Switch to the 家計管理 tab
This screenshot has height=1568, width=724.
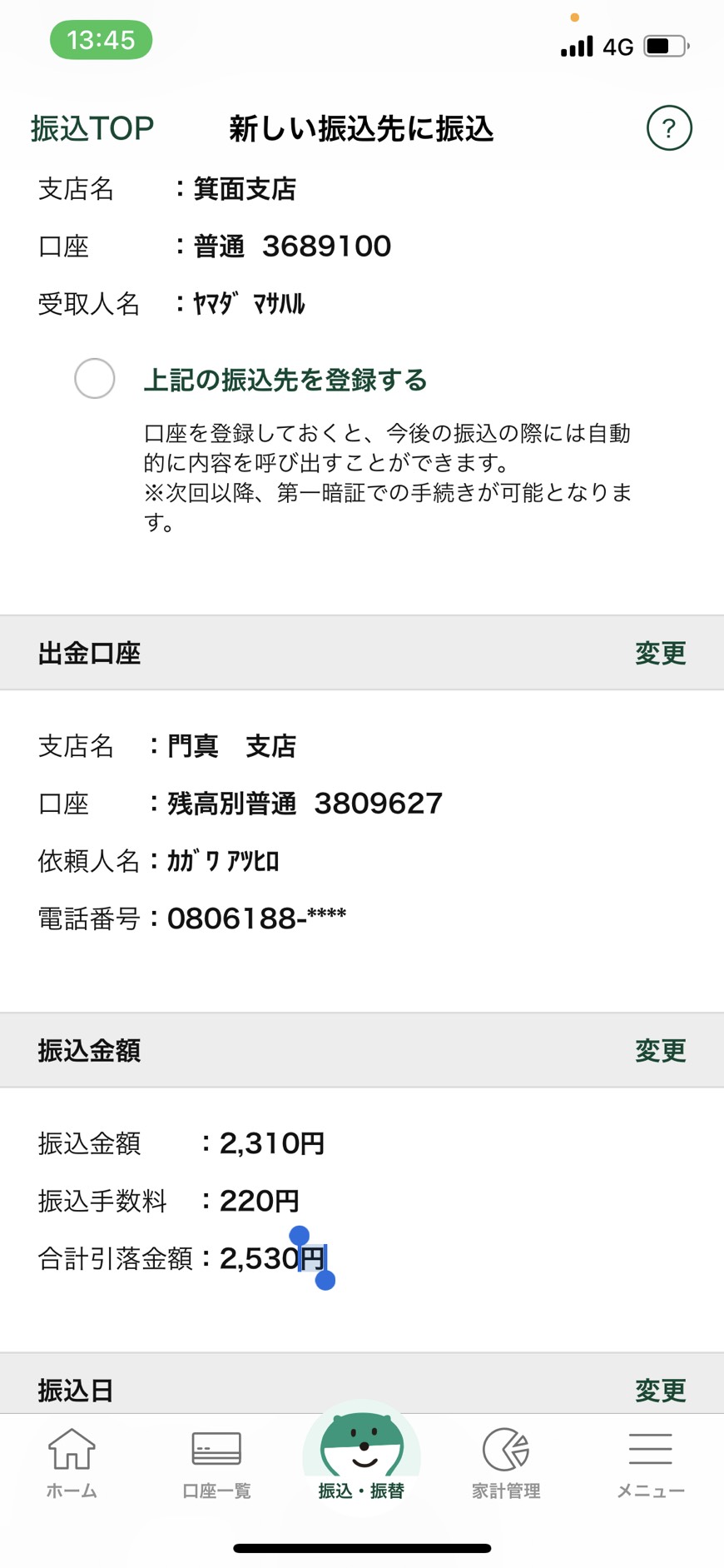pyautogui.click(x=506, y=1463)
